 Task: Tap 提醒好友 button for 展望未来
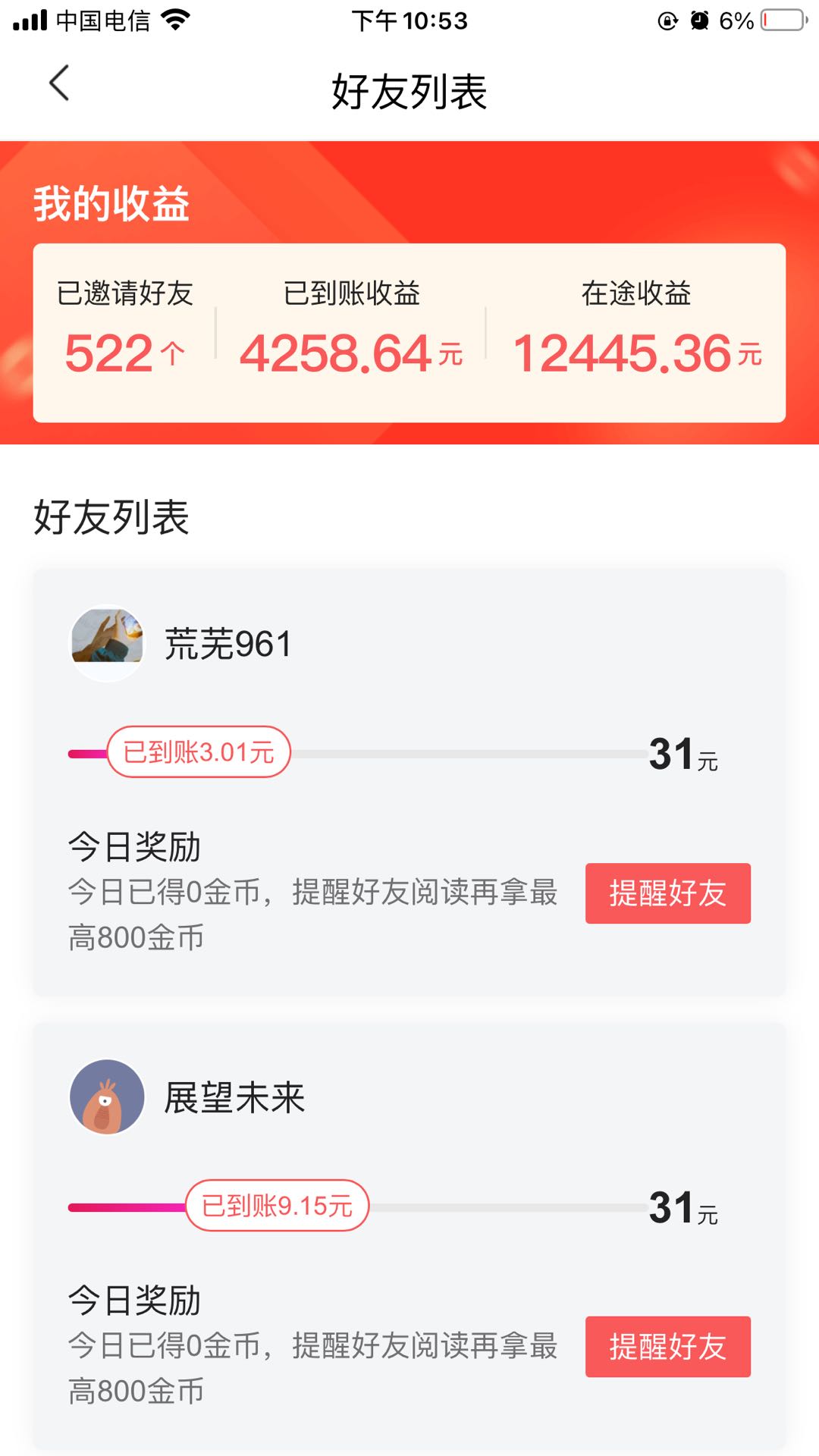[668, 1347]
